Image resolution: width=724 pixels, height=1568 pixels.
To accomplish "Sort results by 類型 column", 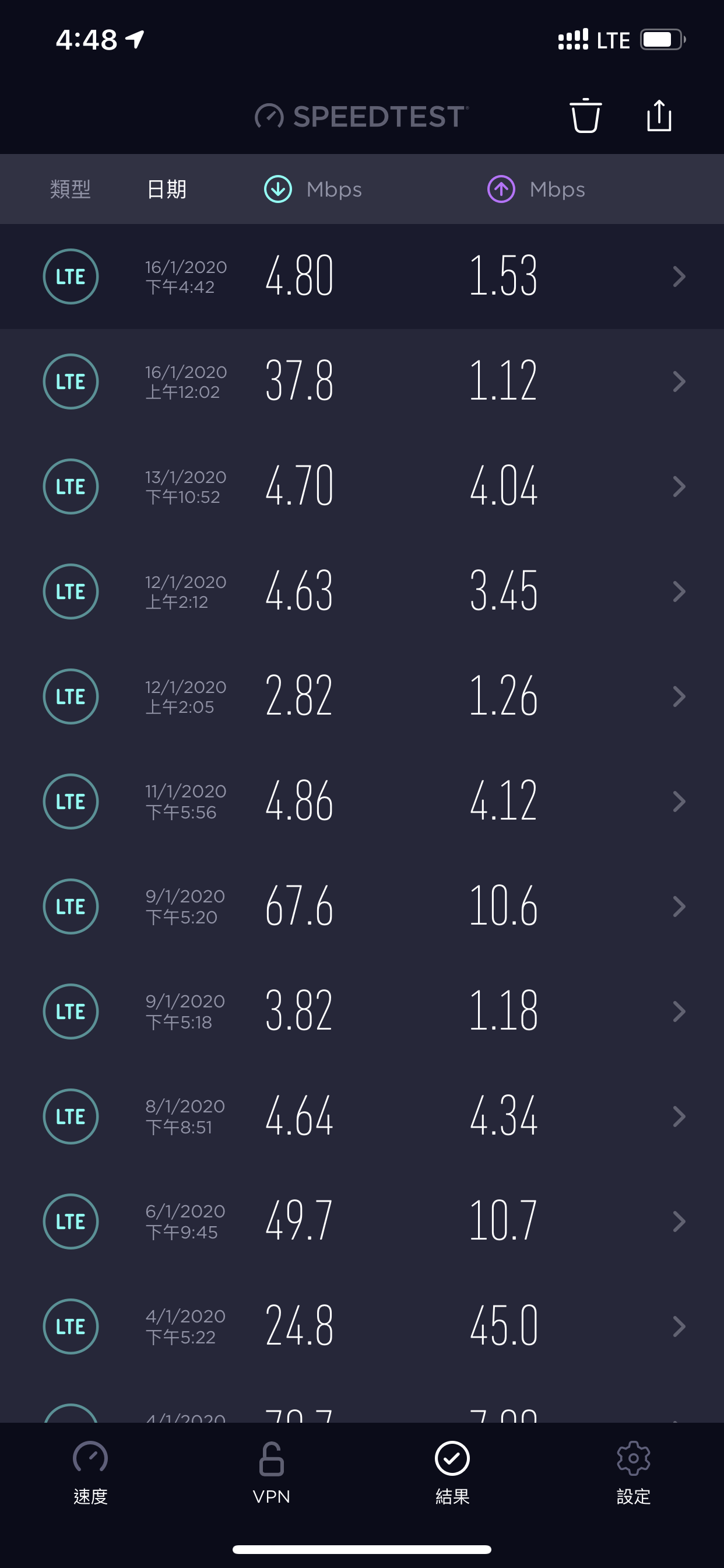I will [71, 190].
